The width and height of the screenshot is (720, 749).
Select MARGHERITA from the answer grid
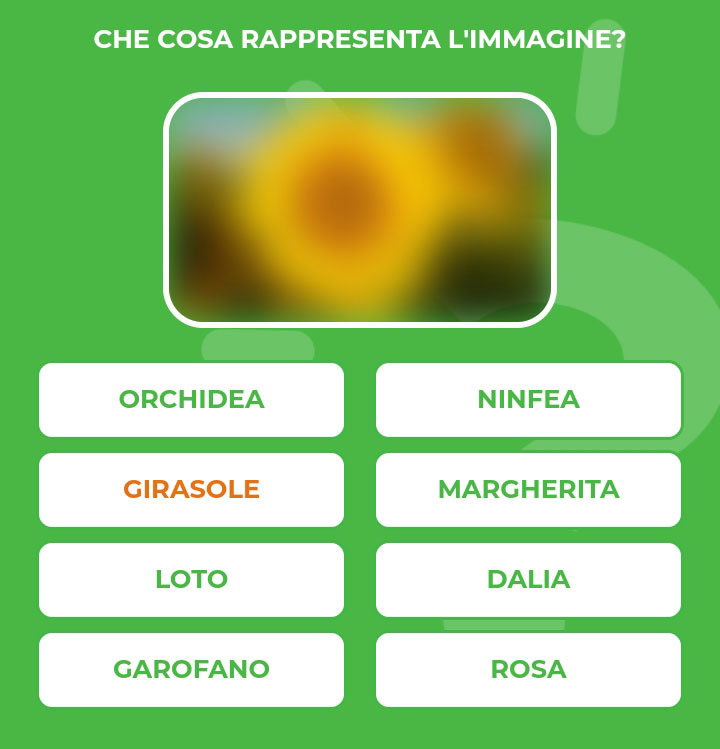[528, 489]
